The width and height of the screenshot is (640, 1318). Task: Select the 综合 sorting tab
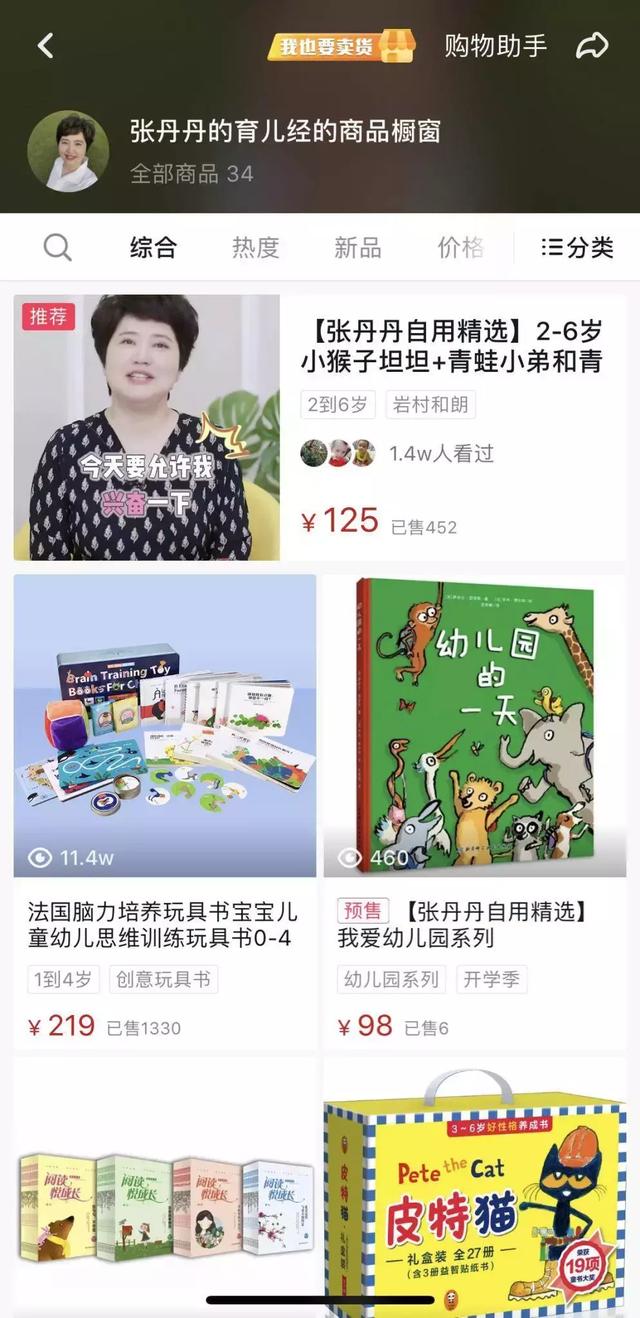[153, 248]
